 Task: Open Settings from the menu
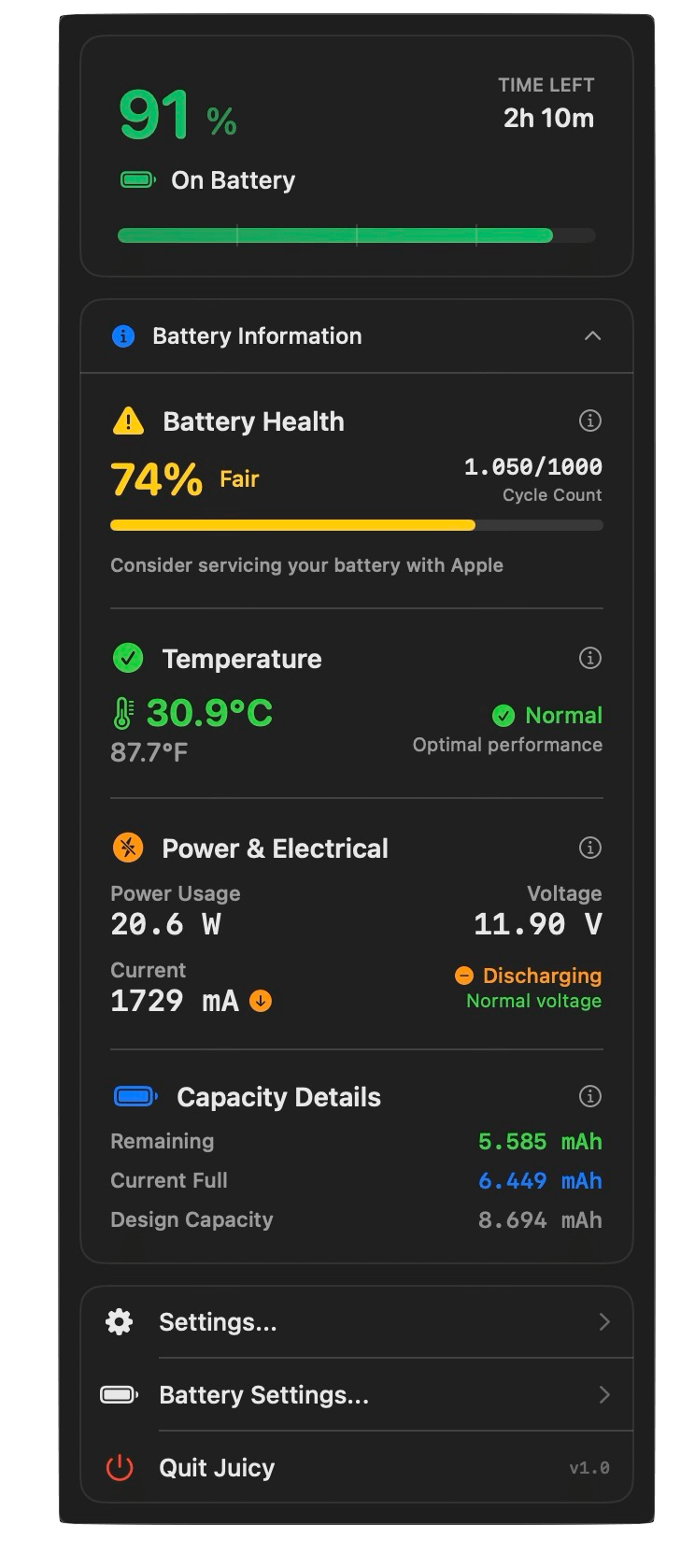click(219, 1321)
